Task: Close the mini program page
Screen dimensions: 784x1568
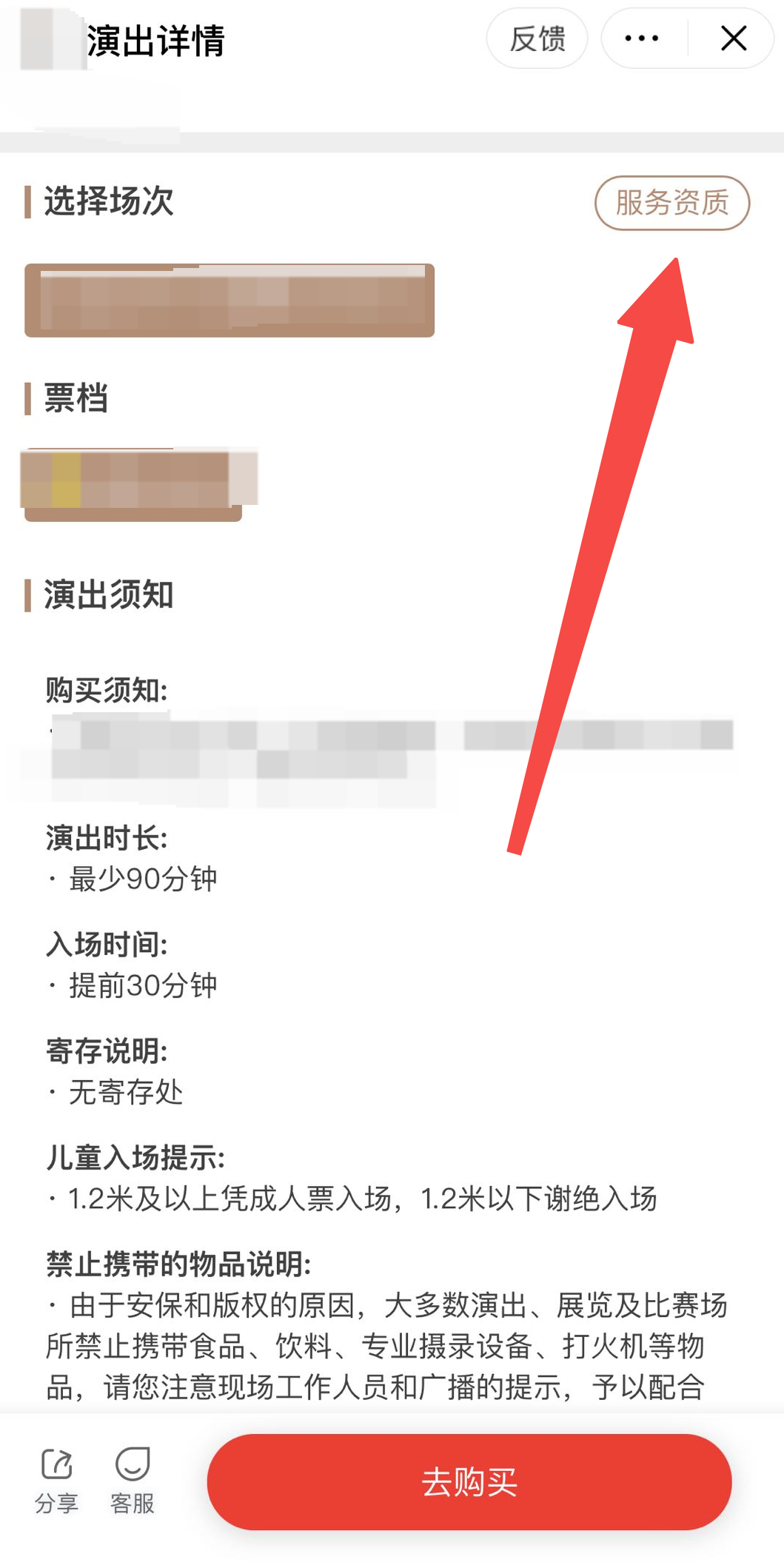Action: point(733,38)
